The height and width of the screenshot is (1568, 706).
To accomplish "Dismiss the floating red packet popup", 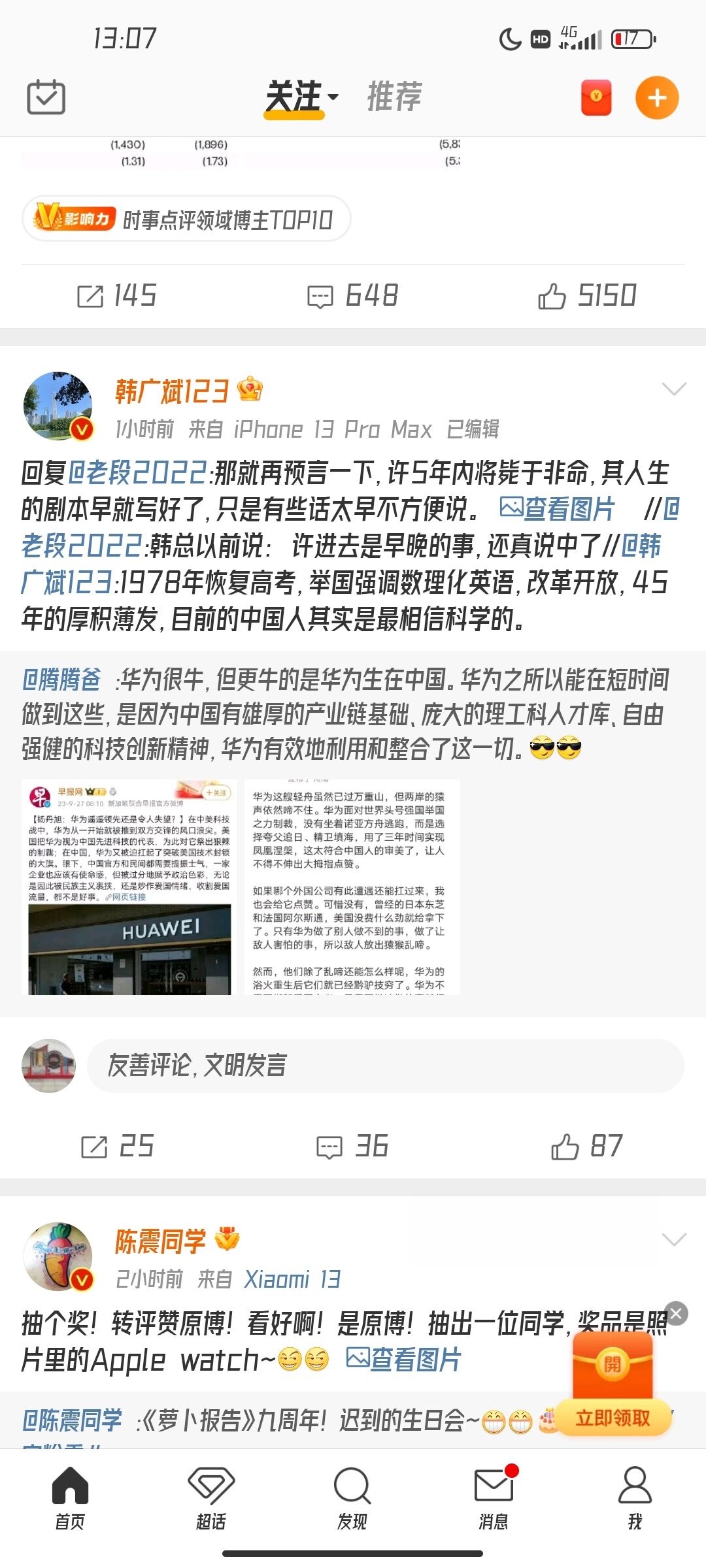I will click(x=676, y=1313).
